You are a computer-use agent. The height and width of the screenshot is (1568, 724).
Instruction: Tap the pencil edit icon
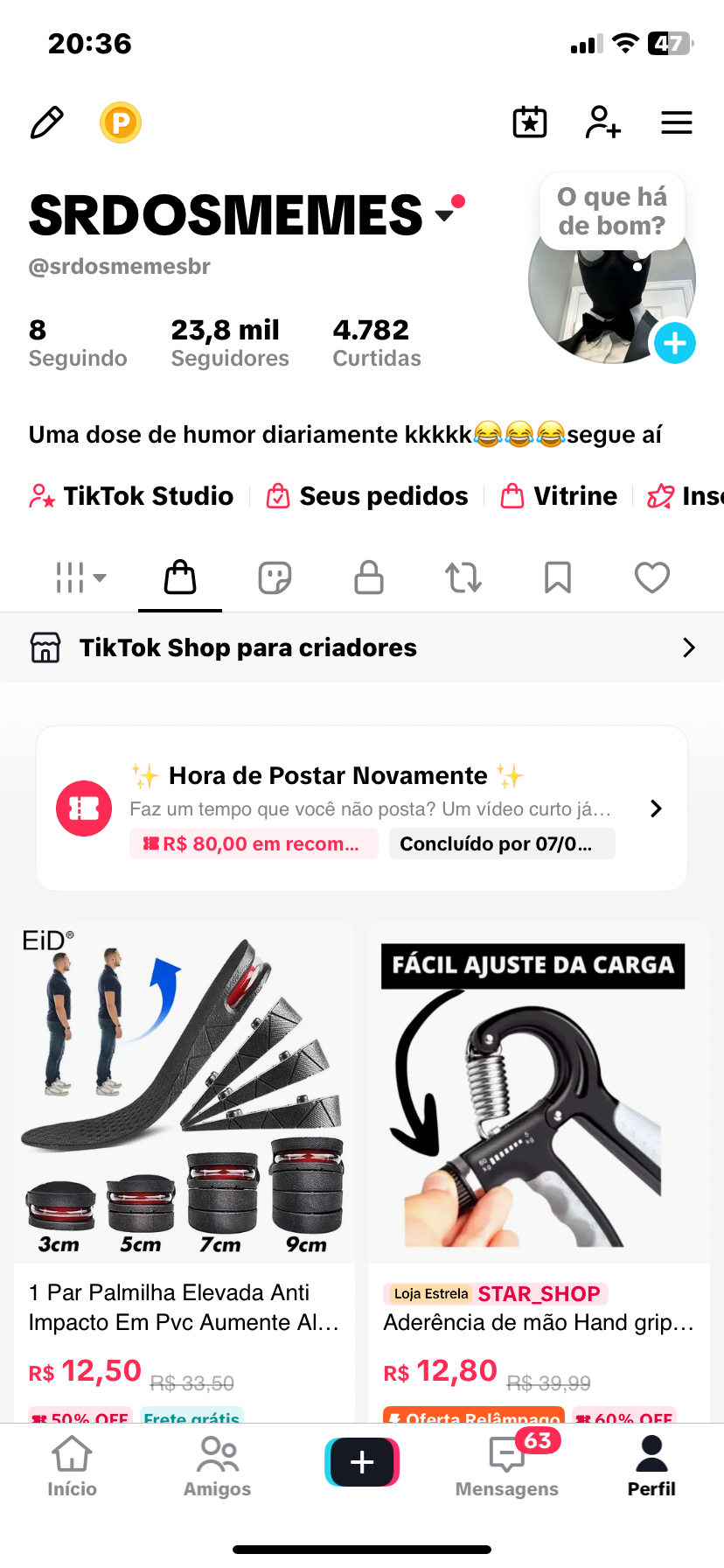(47, 122)
